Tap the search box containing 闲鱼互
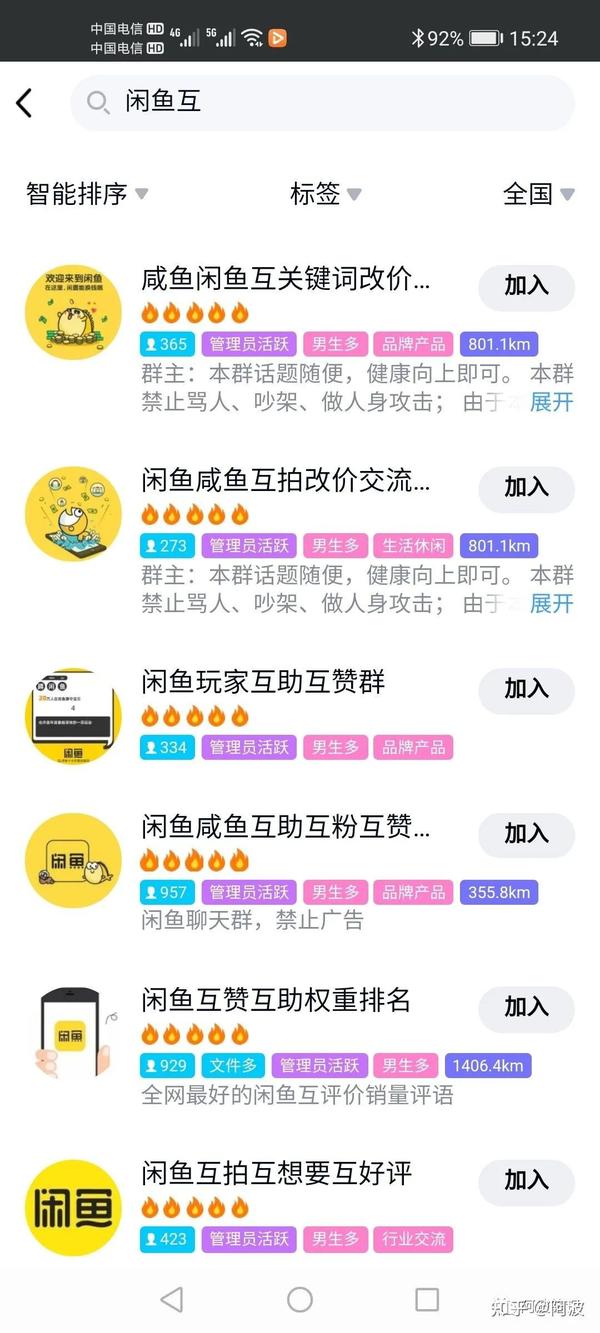Viewport: 600px width, 1333px height. tap(322, 102)
